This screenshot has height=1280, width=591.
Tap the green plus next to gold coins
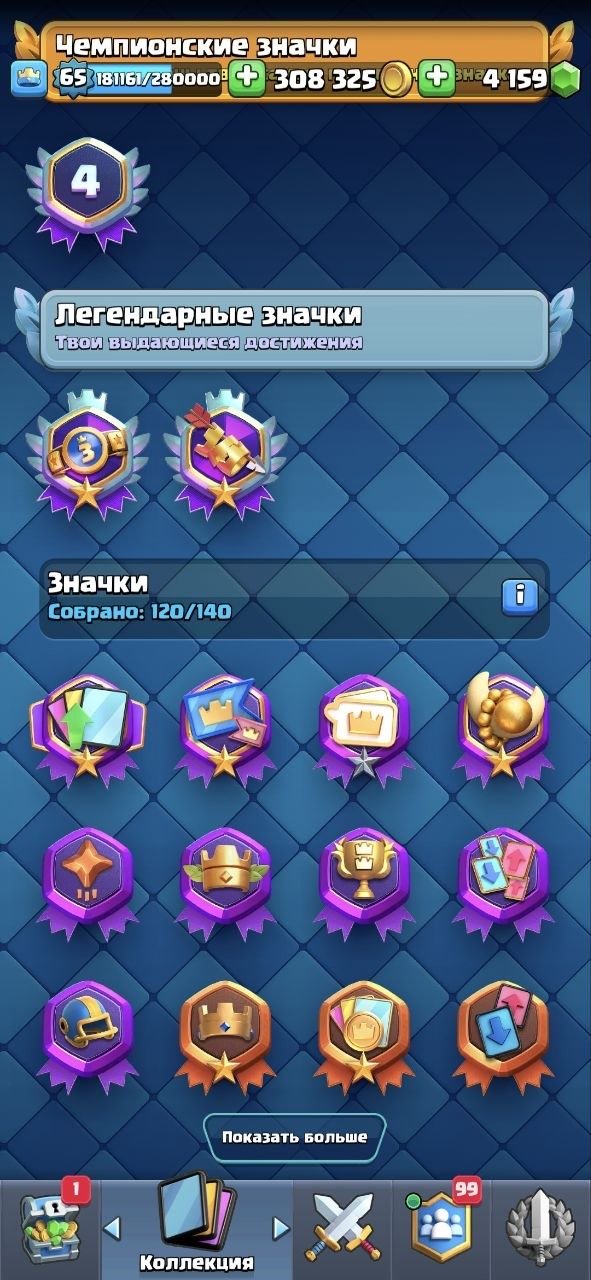(246, 78)
